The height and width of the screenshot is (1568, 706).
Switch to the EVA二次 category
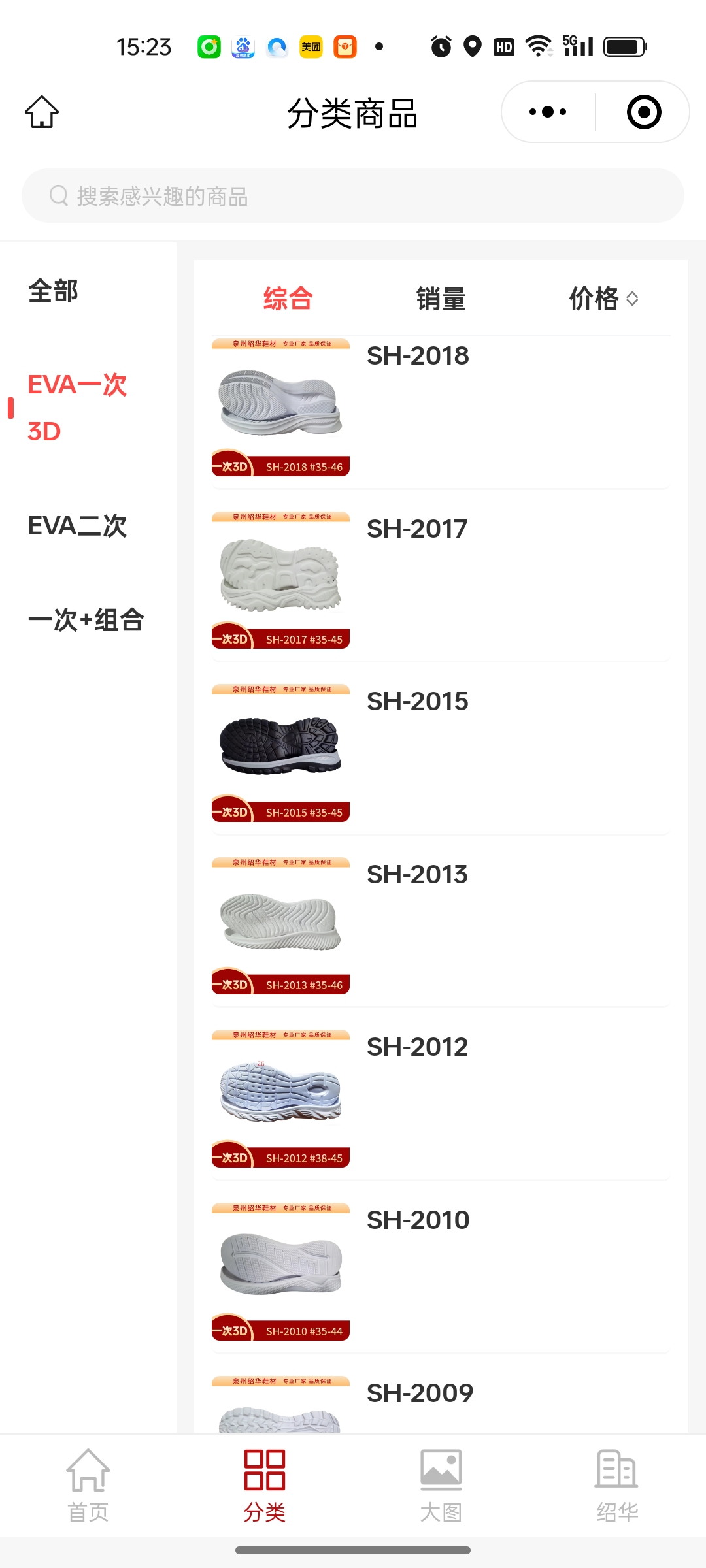77,526
